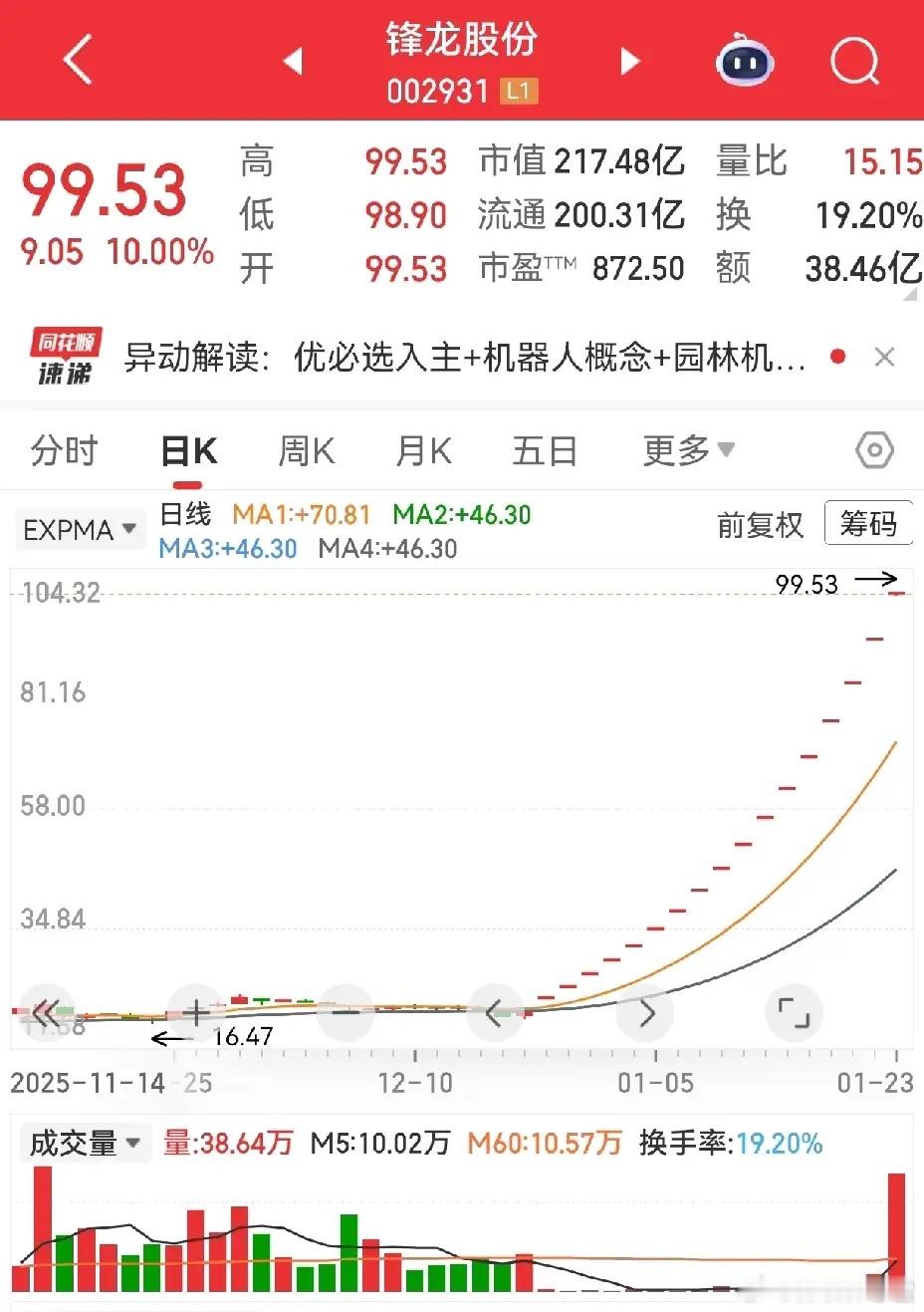
Task: Expand the 更多 chart period menu
Action: (687, 450)
